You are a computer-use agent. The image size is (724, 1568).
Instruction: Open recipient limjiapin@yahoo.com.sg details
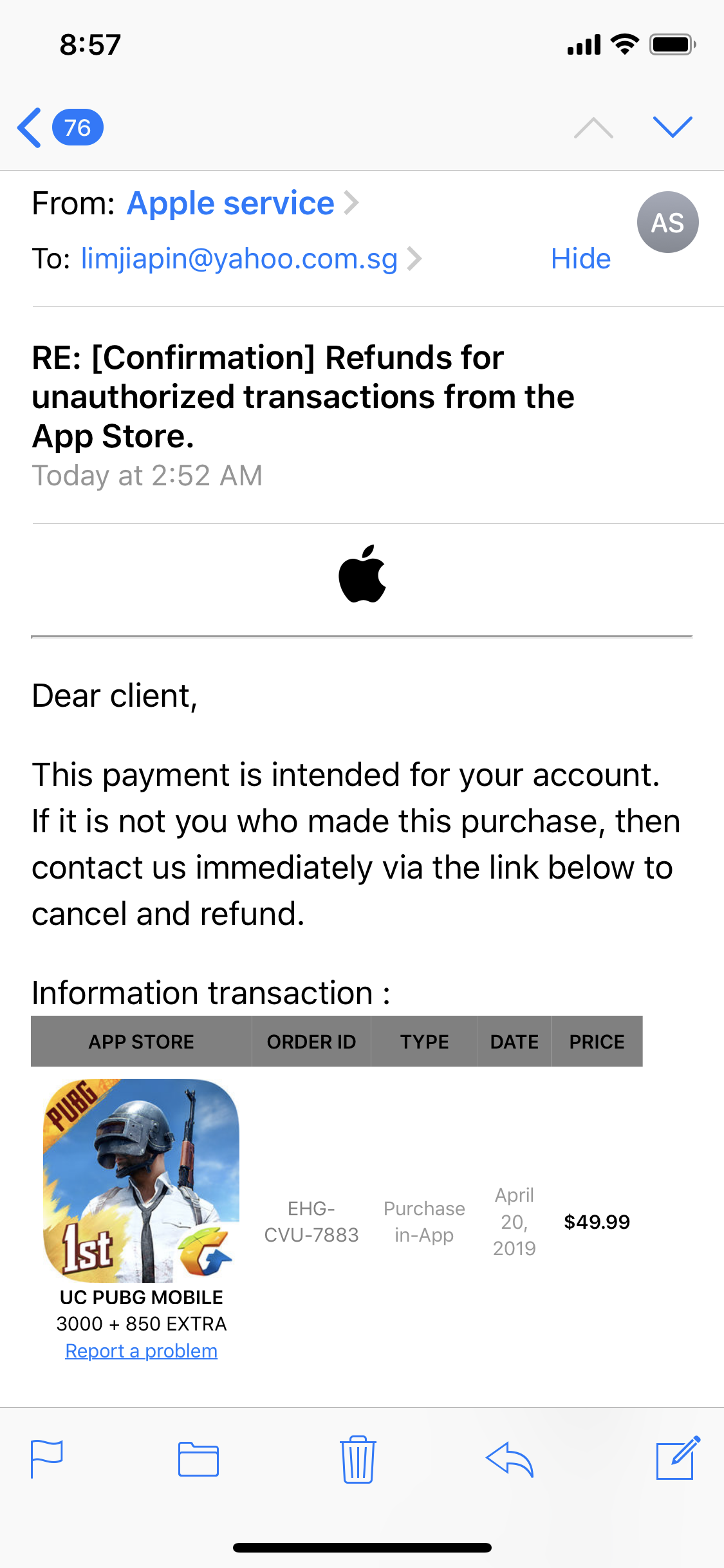(239, 259)
